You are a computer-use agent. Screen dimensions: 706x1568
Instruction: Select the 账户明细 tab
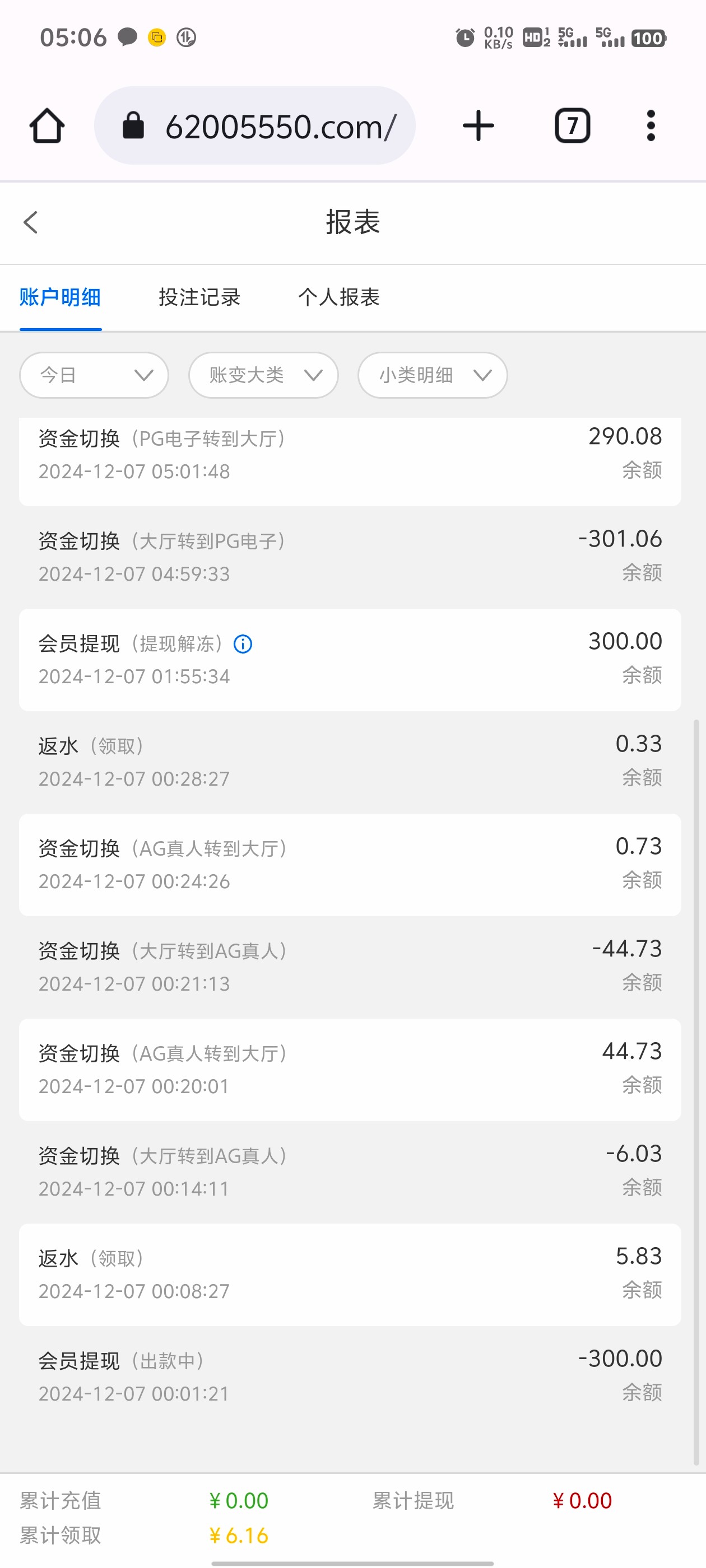tap(61, 298)
